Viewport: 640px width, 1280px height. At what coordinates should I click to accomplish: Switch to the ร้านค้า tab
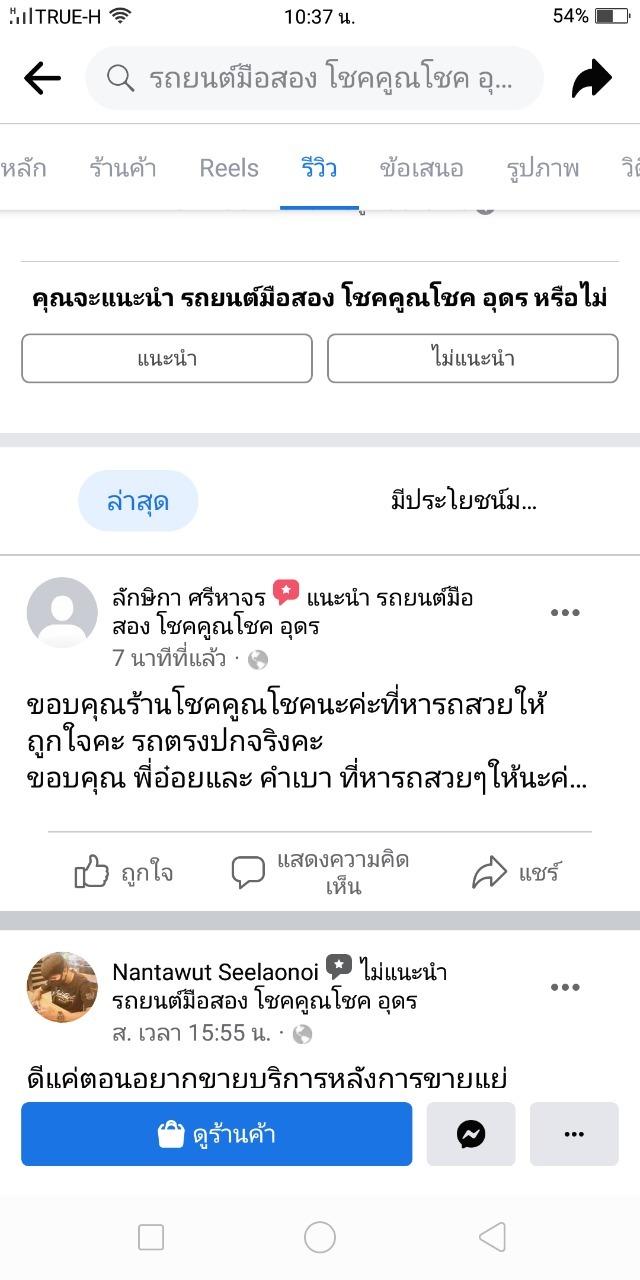(123, 168)
